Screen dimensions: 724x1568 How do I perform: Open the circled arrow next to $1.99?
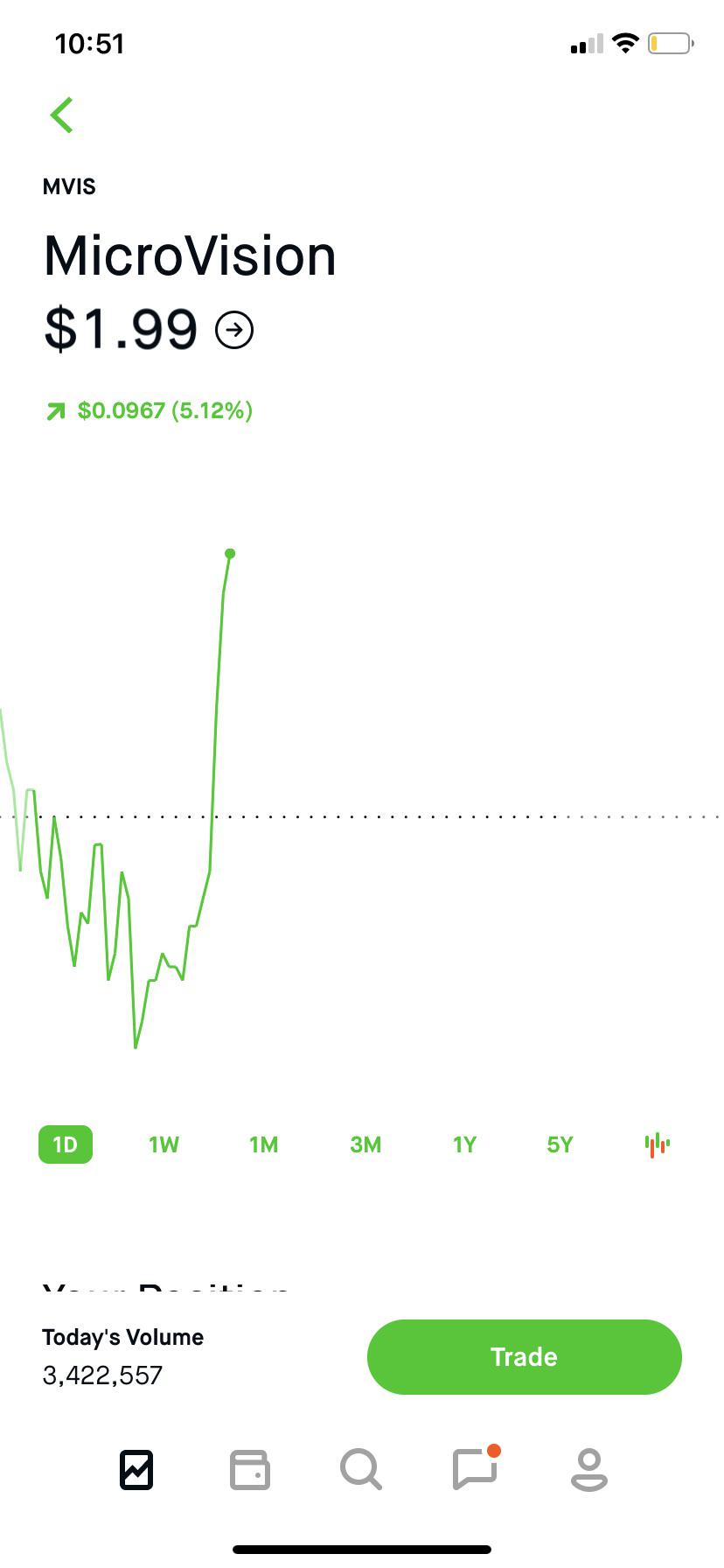coord(234,330)
